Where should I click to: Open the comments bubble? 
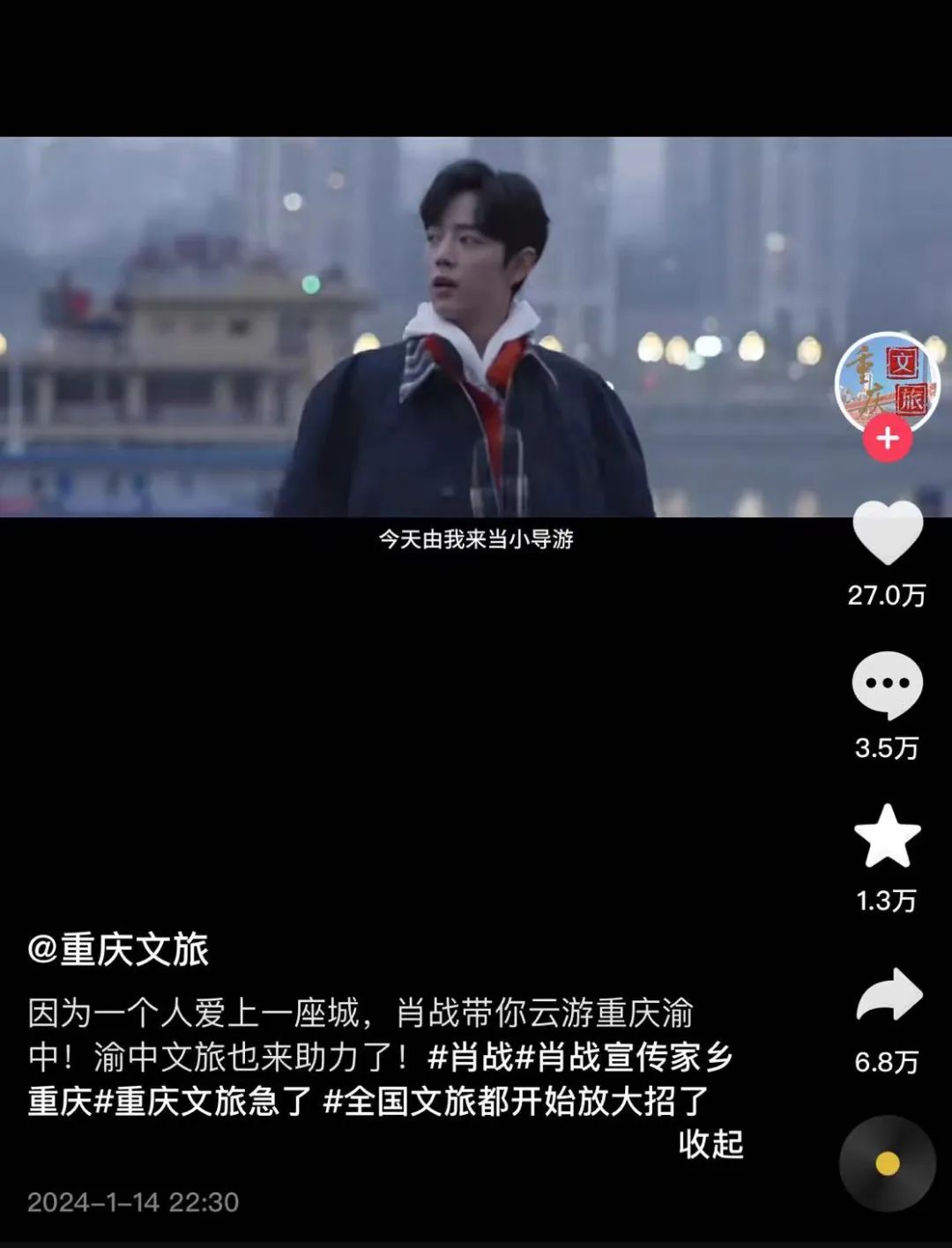(x=887, y=685)
